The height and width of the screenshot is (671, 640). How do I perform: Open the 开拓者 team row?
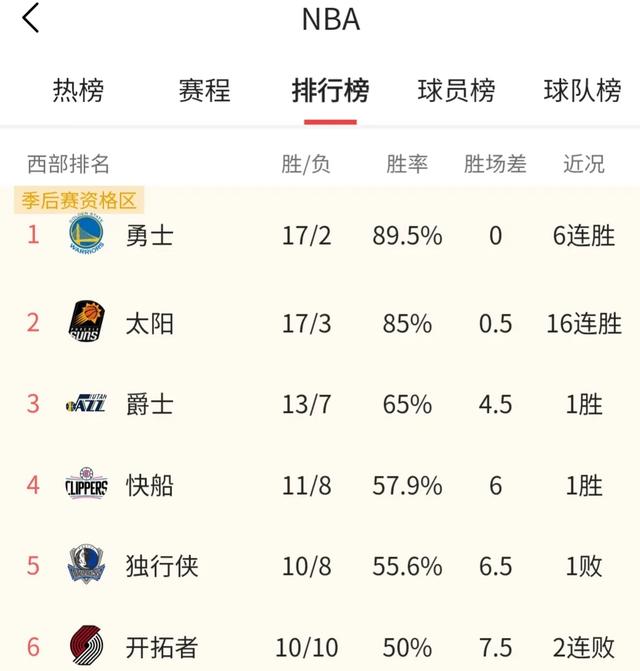coord(162,647)
